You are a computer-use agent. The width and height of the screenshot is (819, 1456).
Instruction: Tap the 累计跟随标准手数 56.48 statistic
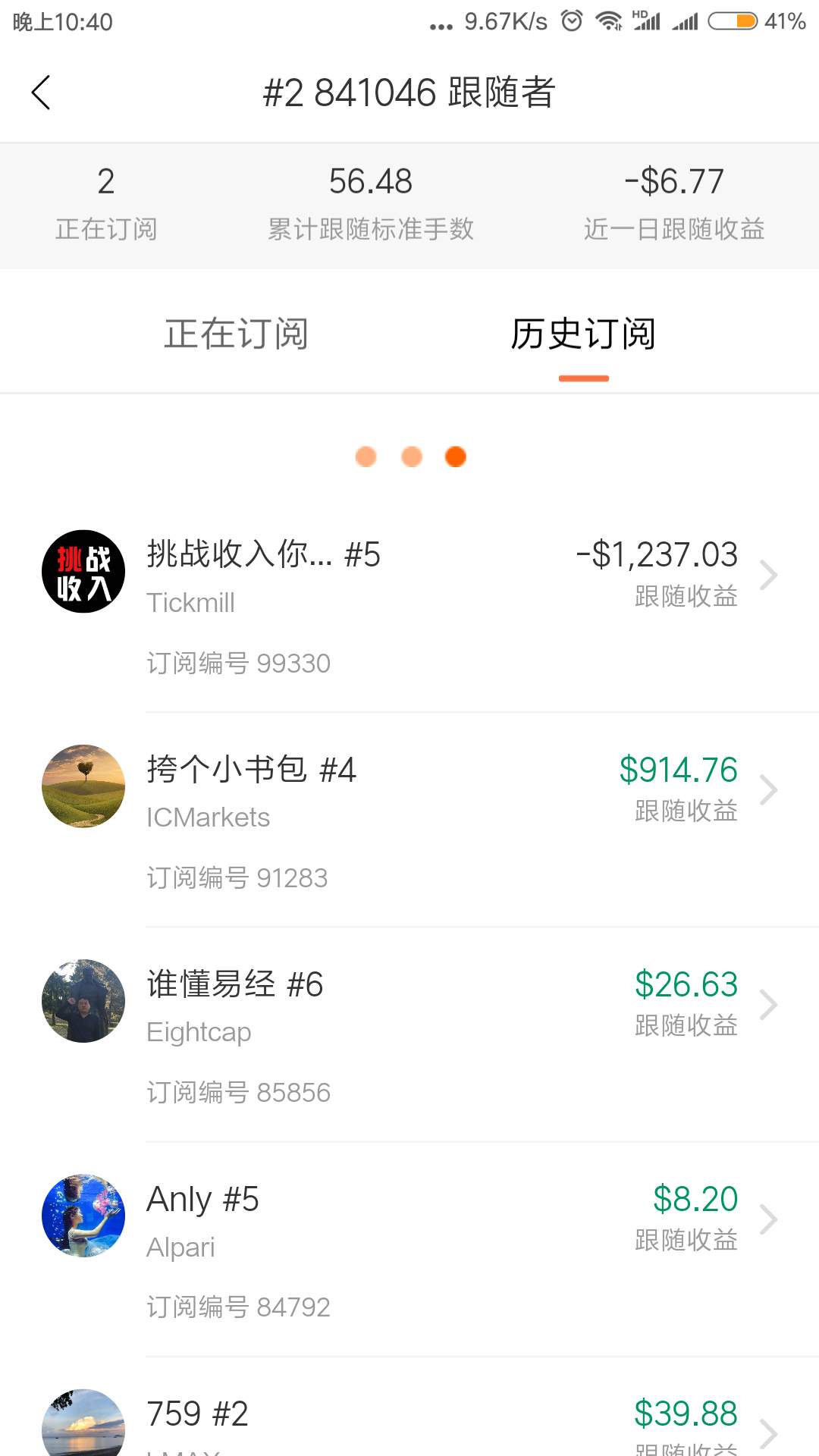click(370, 199)
